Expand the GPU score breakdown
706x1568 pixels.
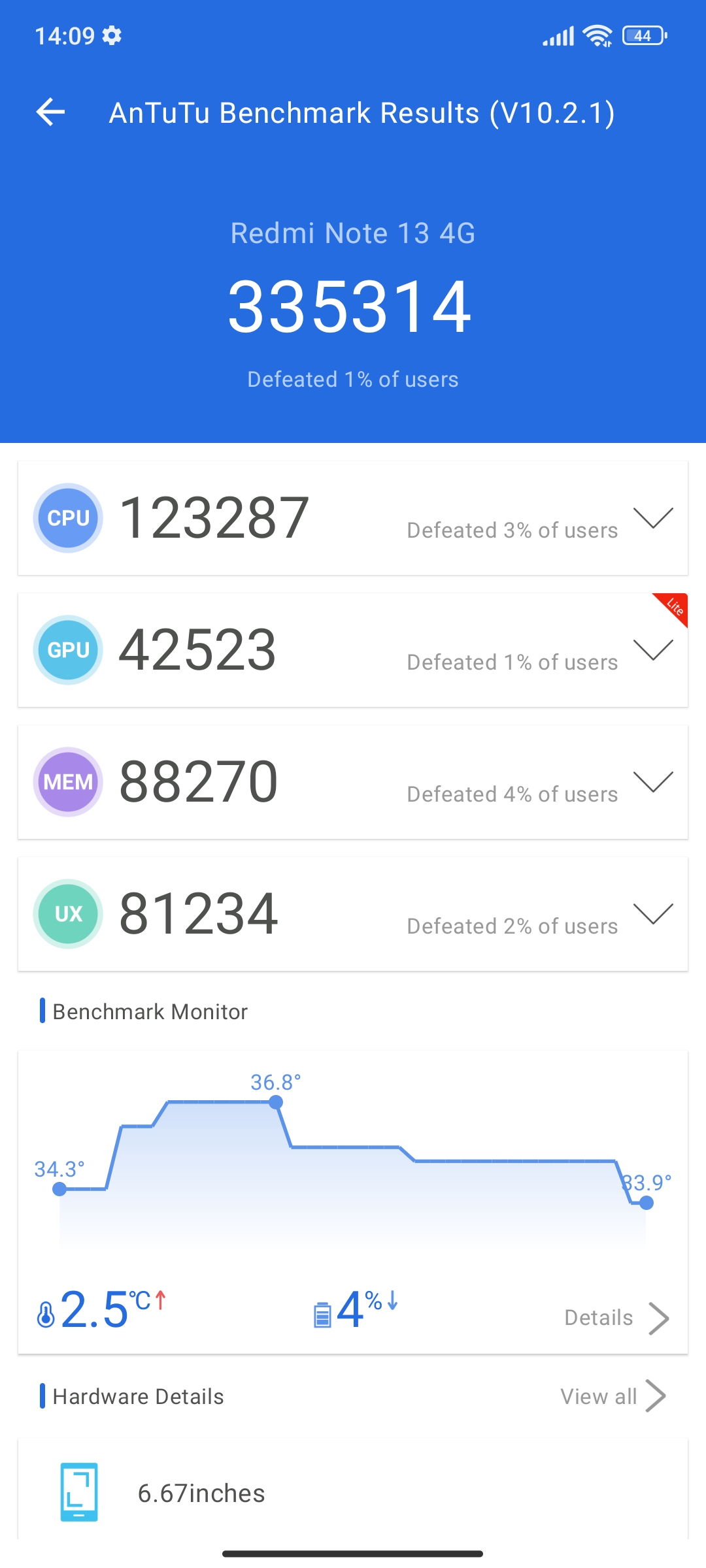[x=653, y=649]
